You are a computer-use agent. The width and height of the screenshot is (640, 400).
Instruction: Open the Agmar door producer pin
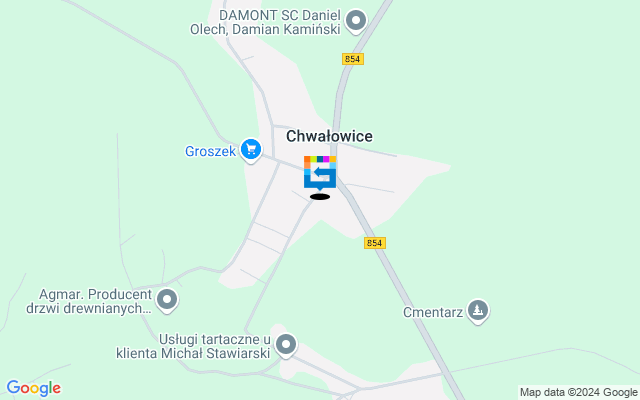167,299
